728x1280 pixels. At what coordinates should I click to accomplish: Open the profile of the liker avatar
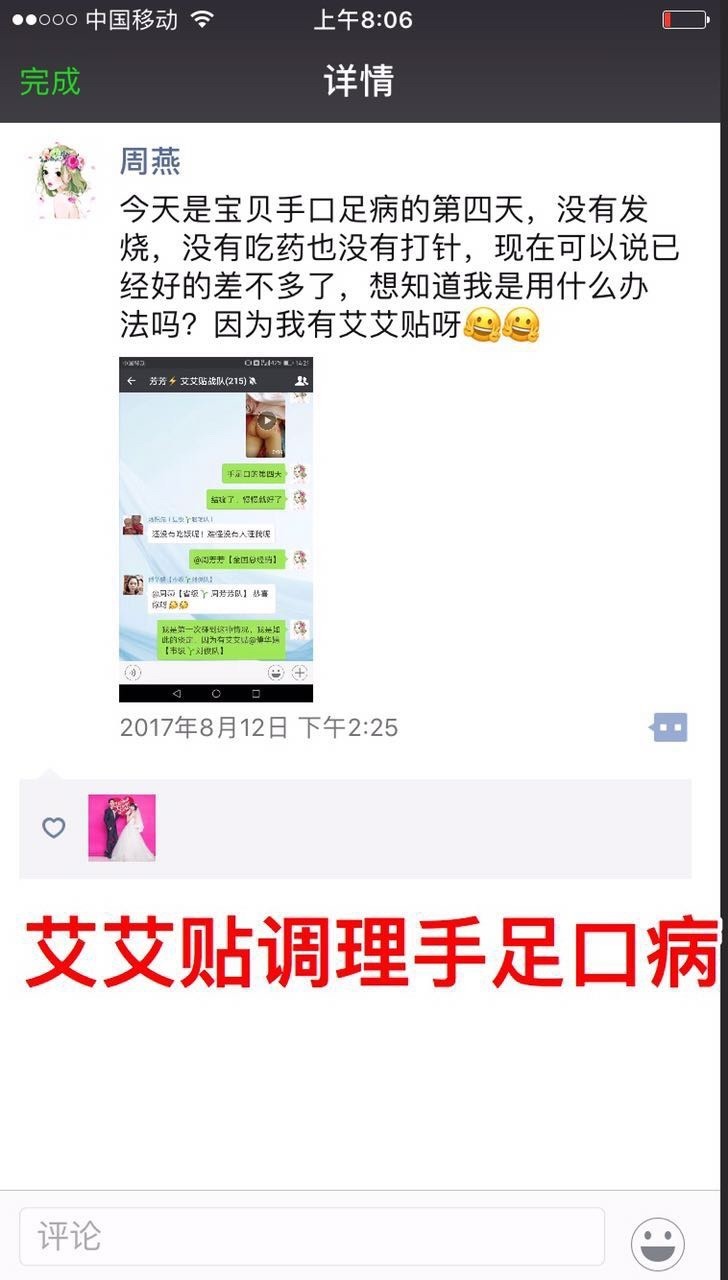click(122, 828)
